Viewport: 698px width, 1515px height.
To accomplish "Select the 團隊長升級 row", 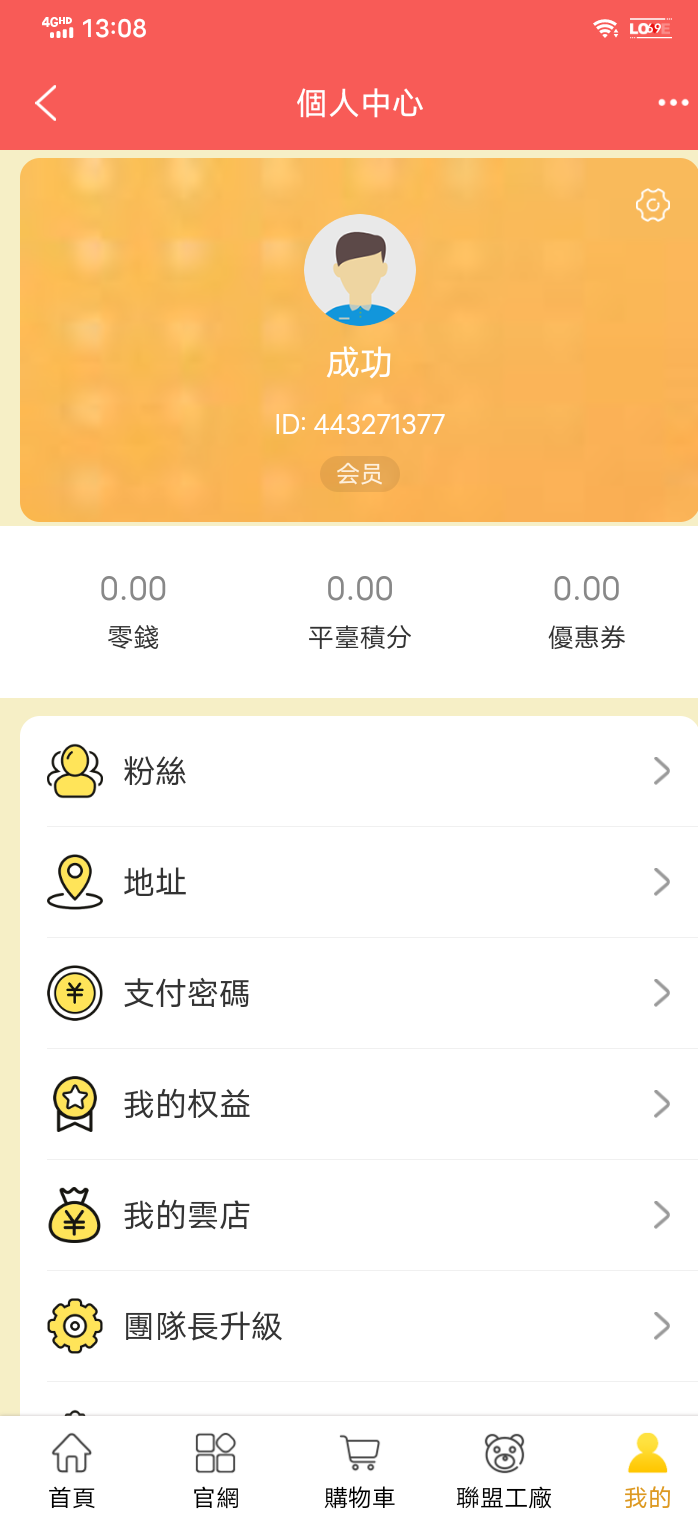I will point(360,1326).
